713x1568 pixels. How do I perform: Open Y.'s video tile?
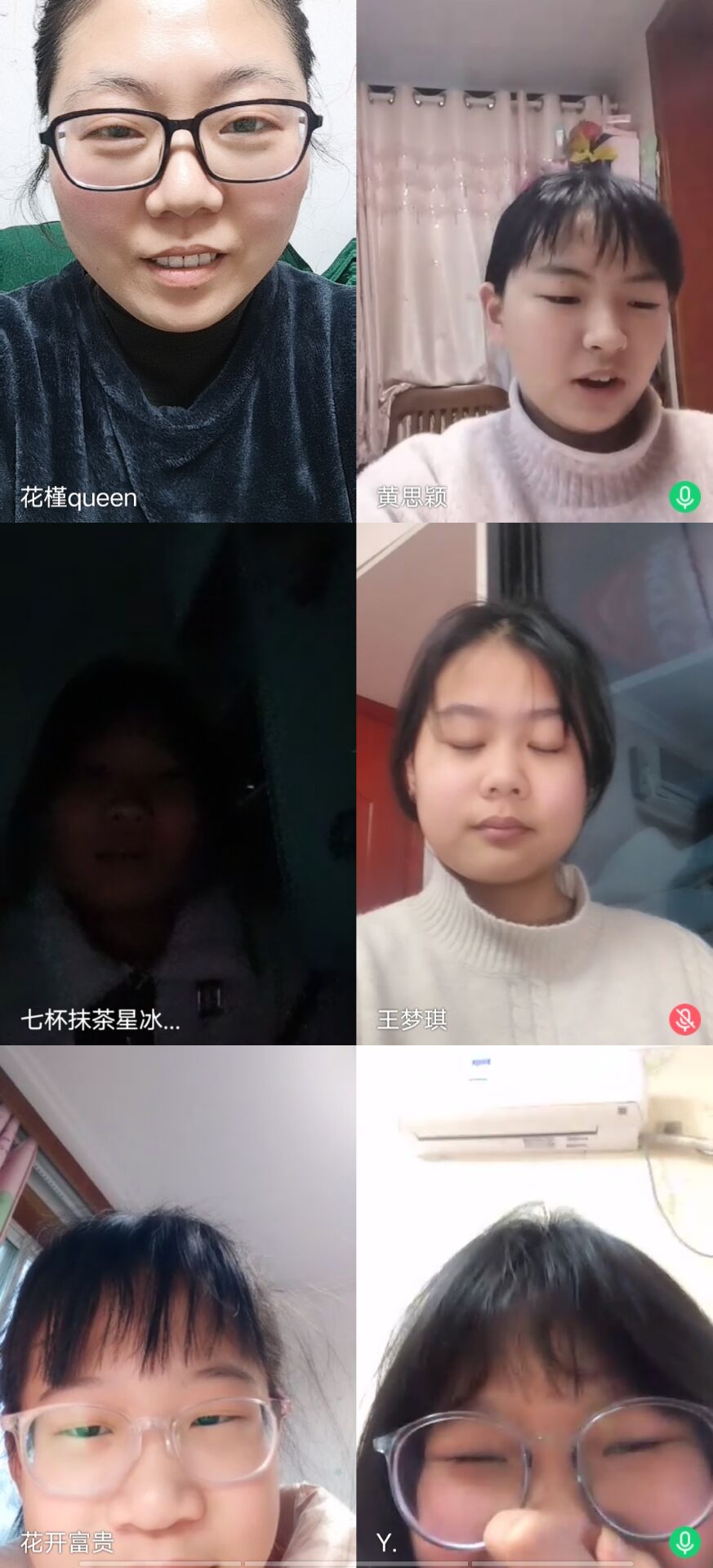(x=535, y=1307)
